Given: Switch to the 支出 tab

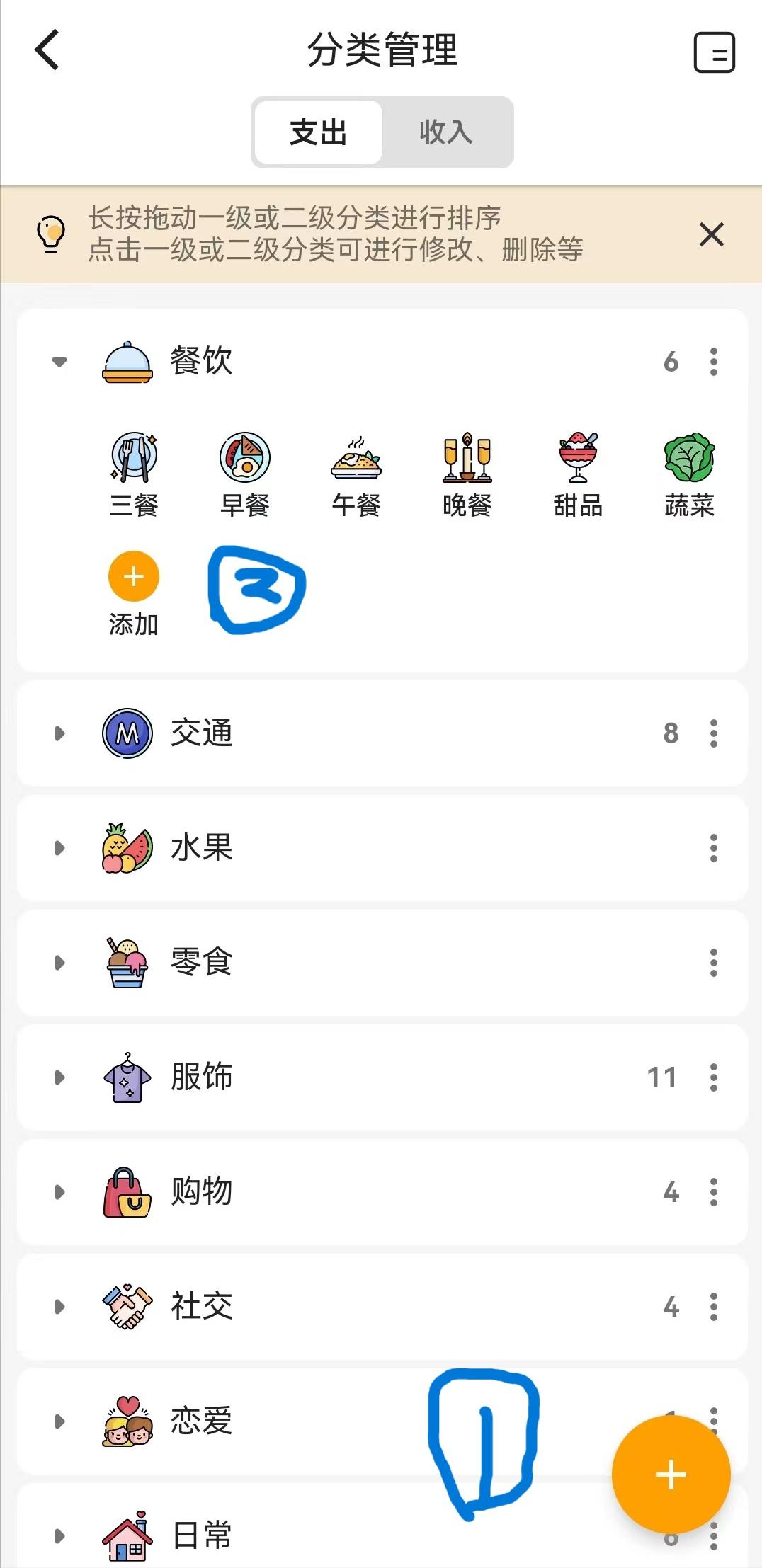Looking at the screenshot, I should 317,132.
